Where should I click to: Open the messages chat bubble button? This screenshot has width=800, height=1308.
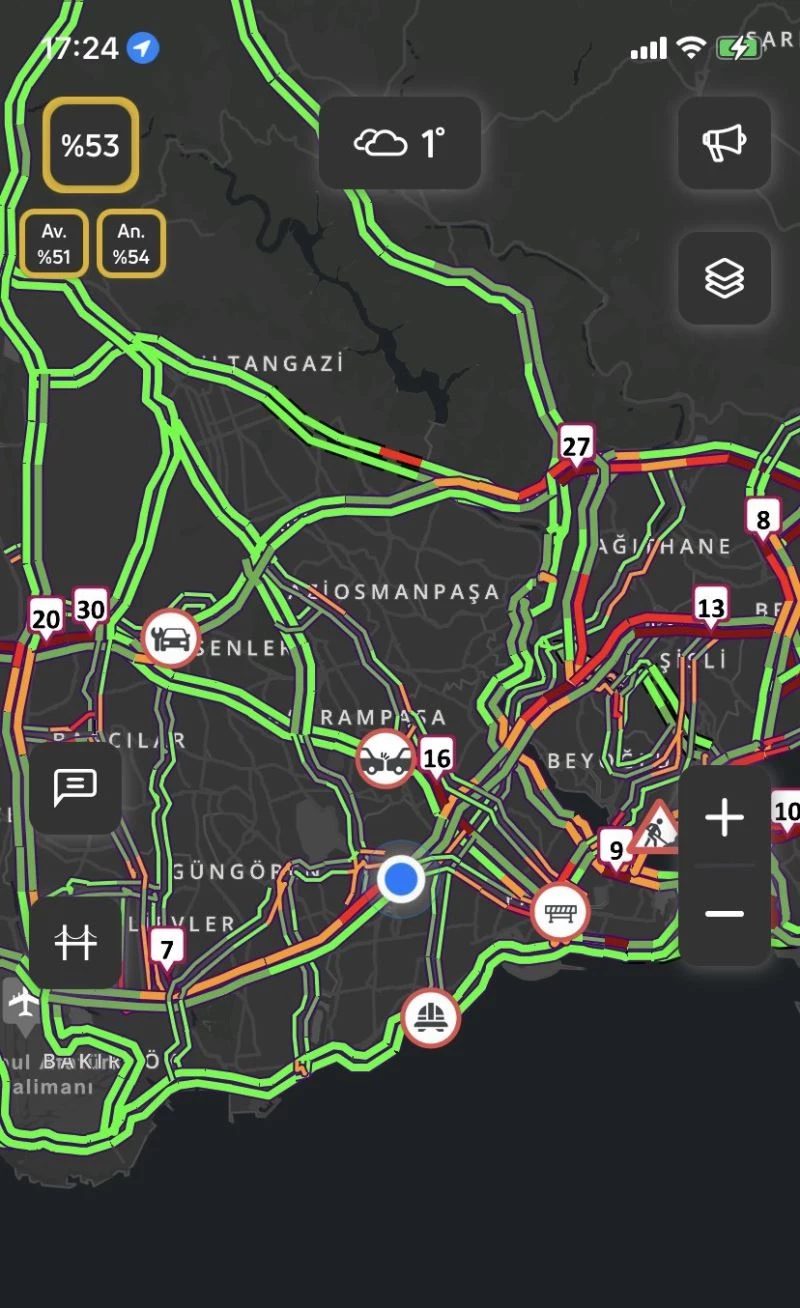(75, 788)
